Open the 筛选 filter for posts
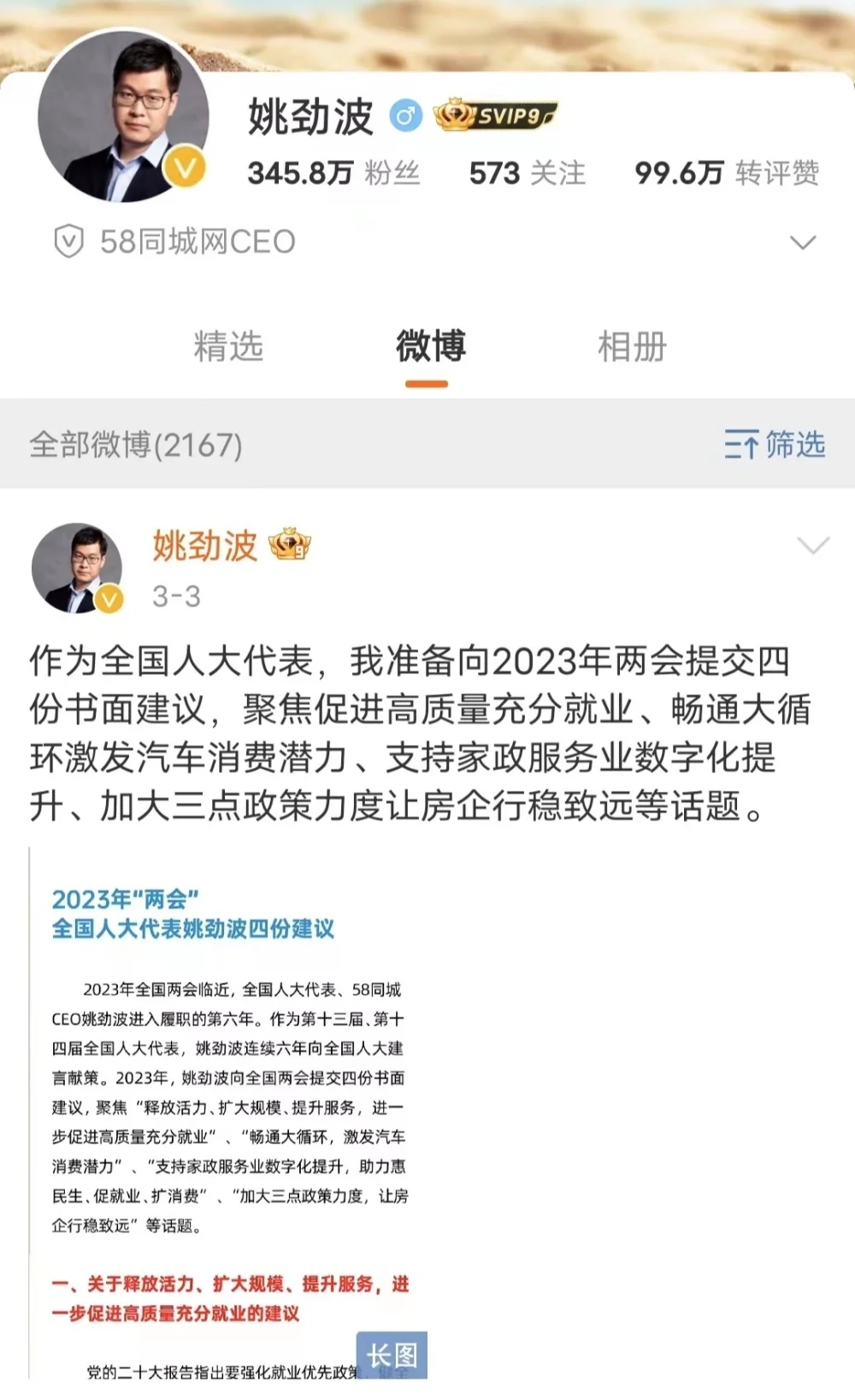Image resolution: width=855 pixels, height=1400 pixels. [775, 445]
